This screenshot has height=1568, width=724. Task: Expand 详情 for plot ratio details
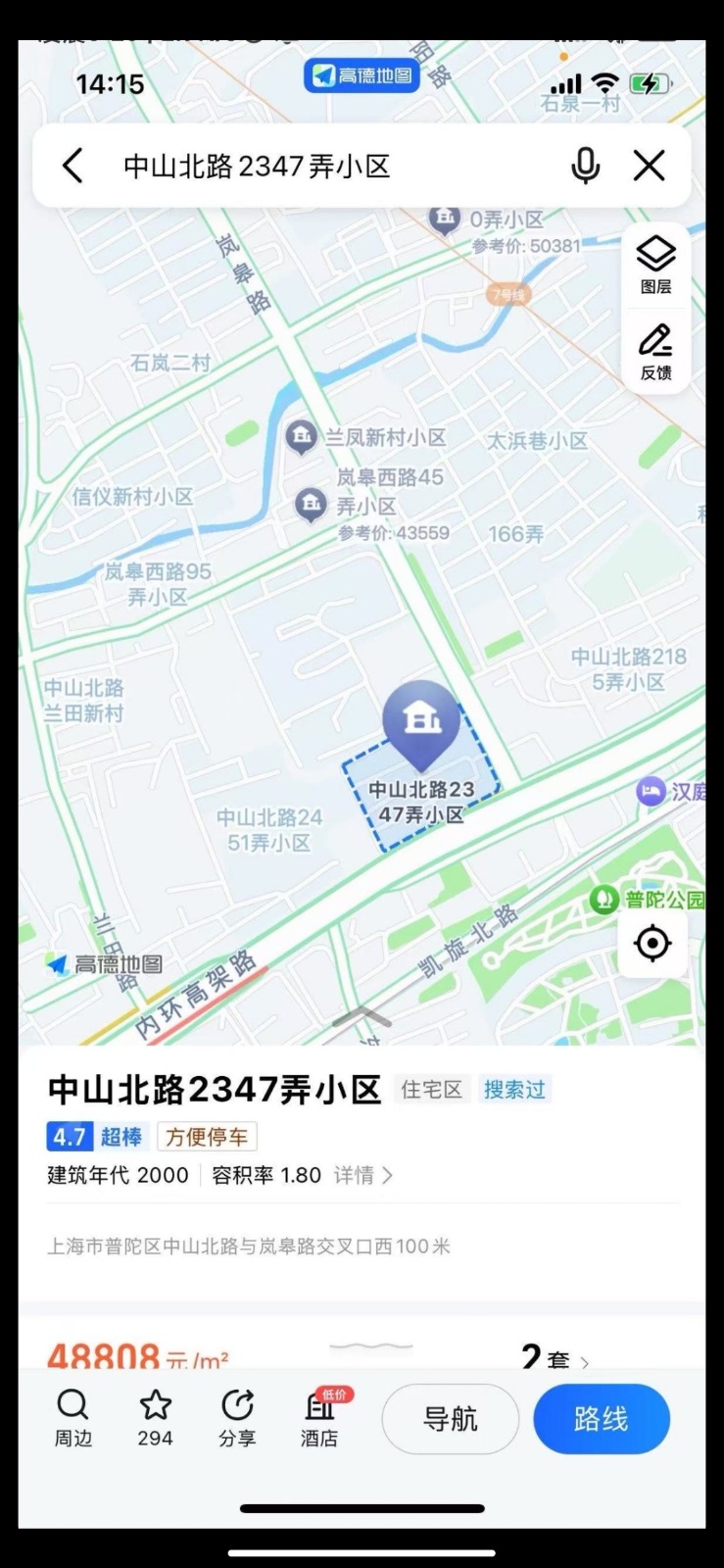(x=362, y=1175)
